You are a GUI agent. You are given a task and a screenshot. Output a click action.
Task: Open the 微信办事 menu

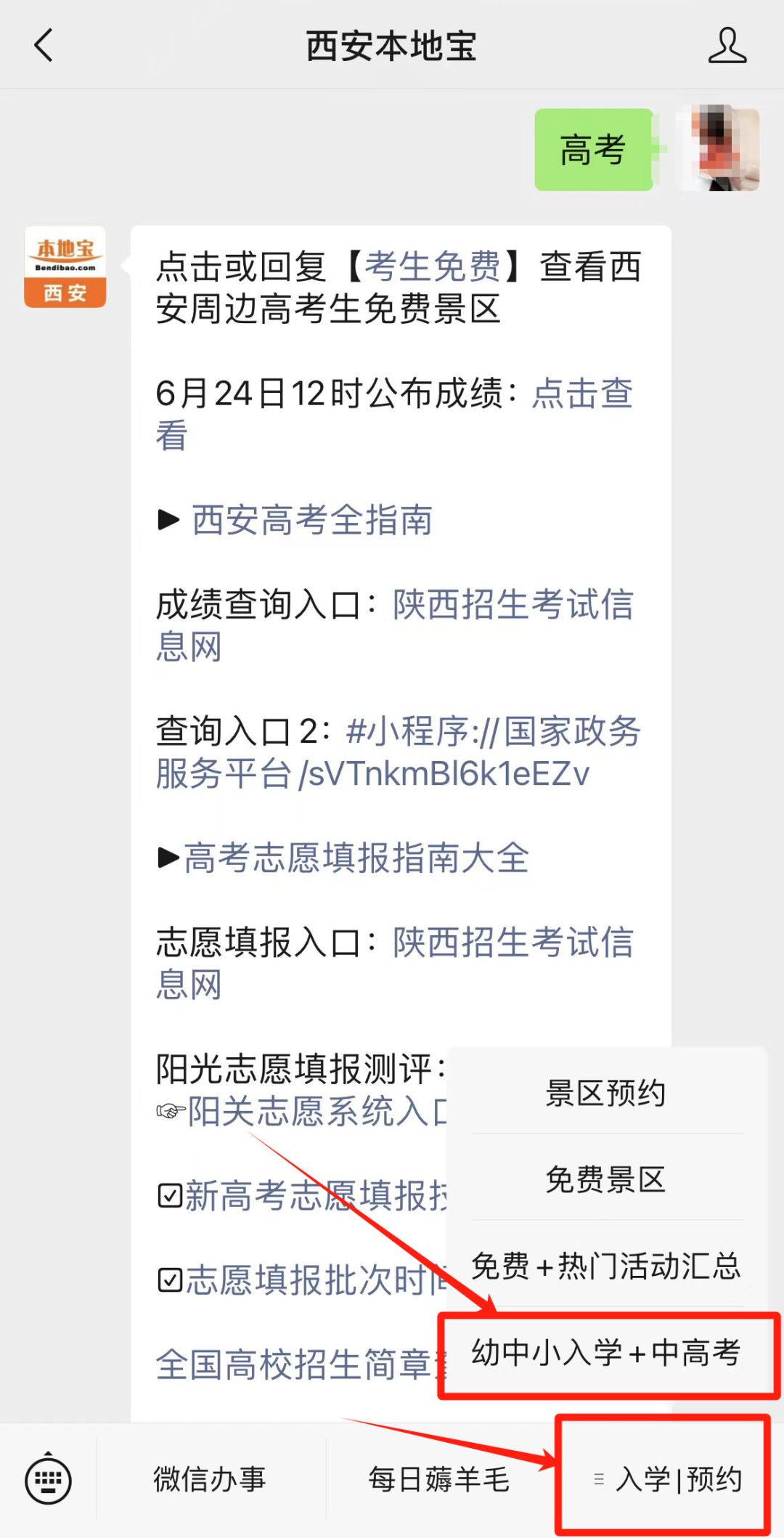point(210,1480)
